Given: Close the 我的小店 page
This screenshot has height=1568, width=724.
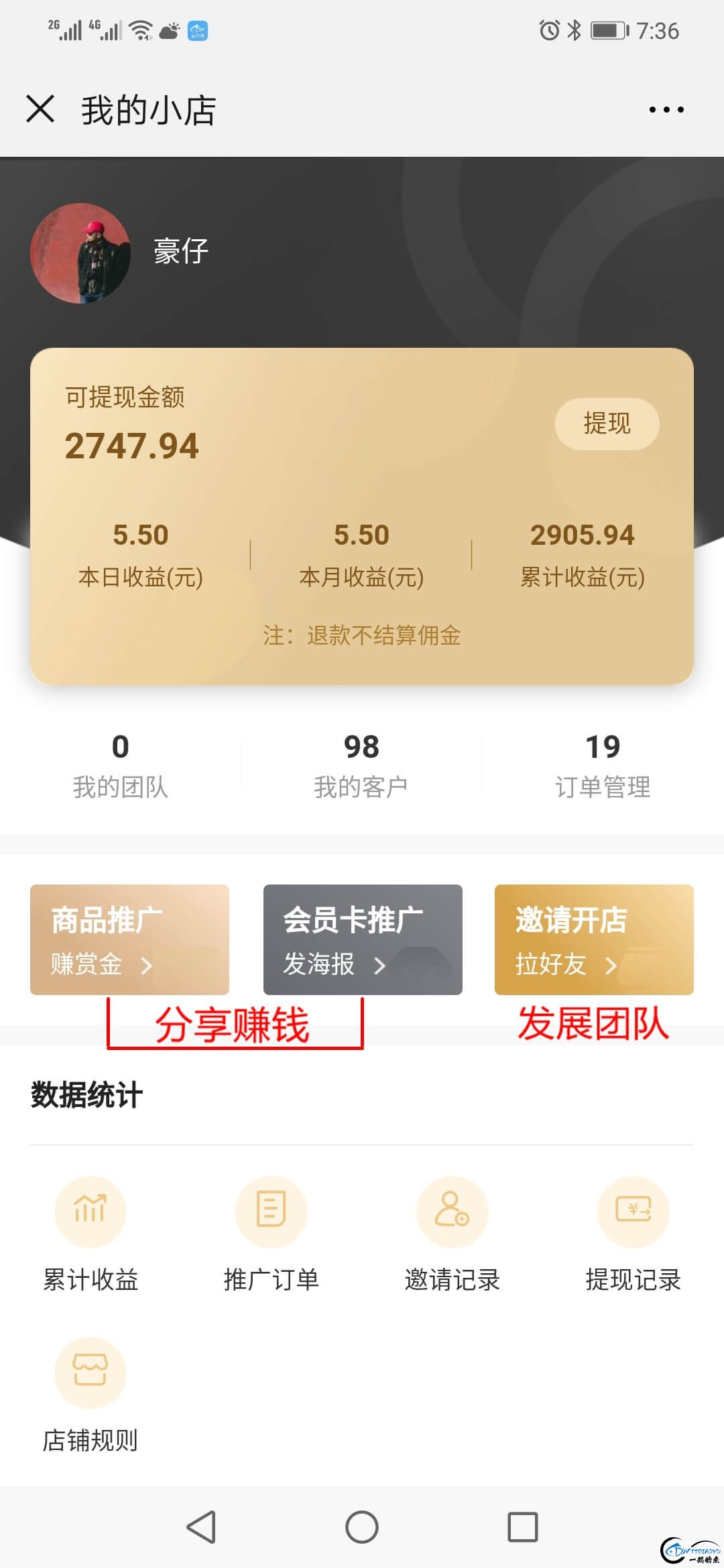Looking at the screenshot, I should tap(40, 109).
